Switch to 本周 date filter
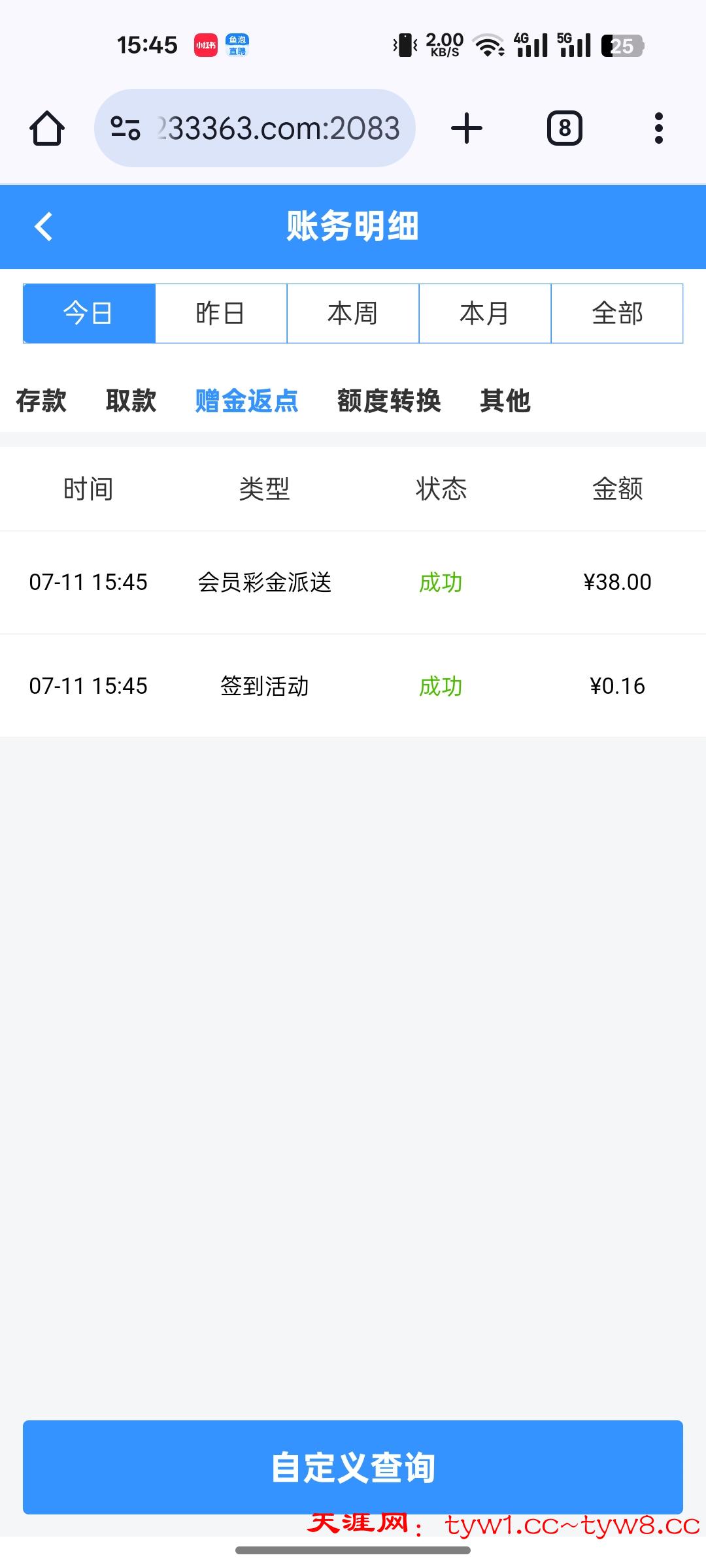 [353, 314]
